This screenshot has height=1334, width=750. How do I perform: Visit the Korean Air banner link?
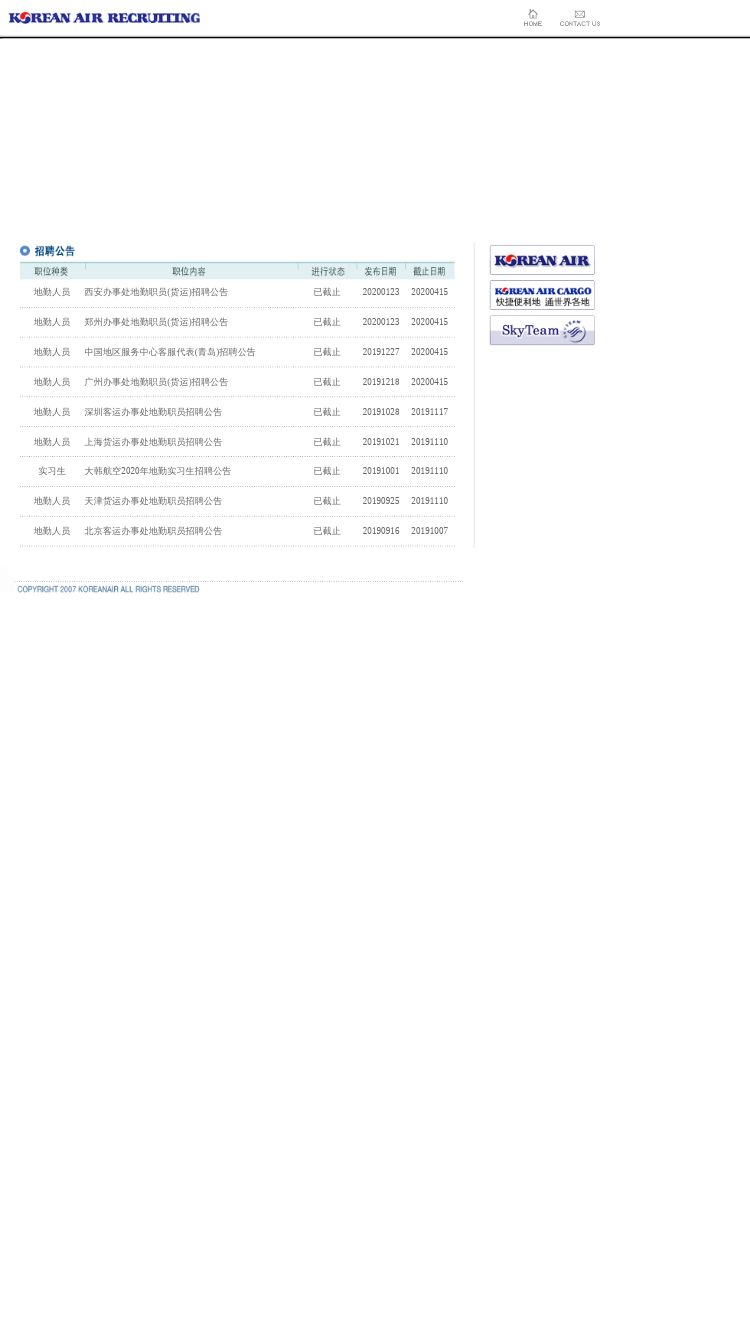542,260
